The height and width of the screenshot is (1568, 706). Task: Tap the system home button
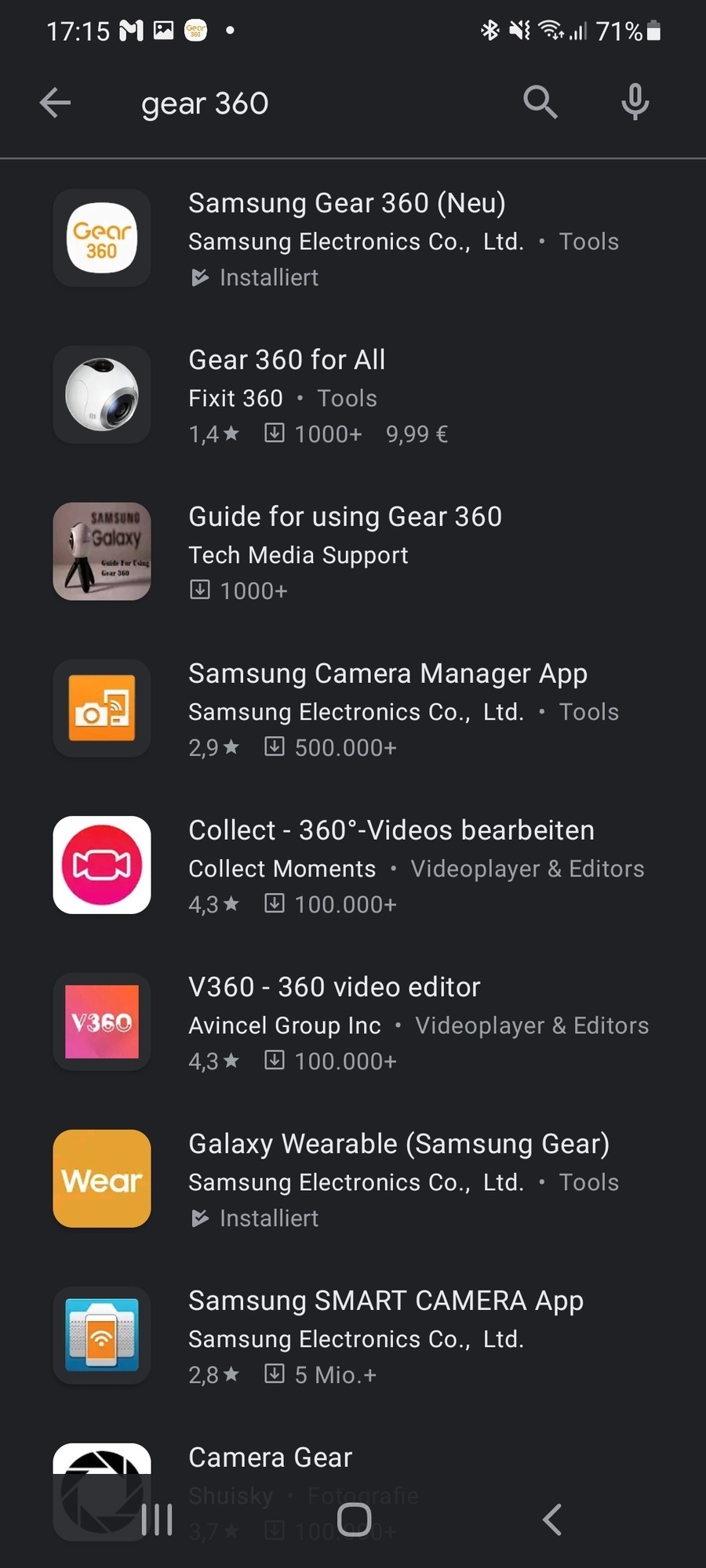click(354, 1519)
